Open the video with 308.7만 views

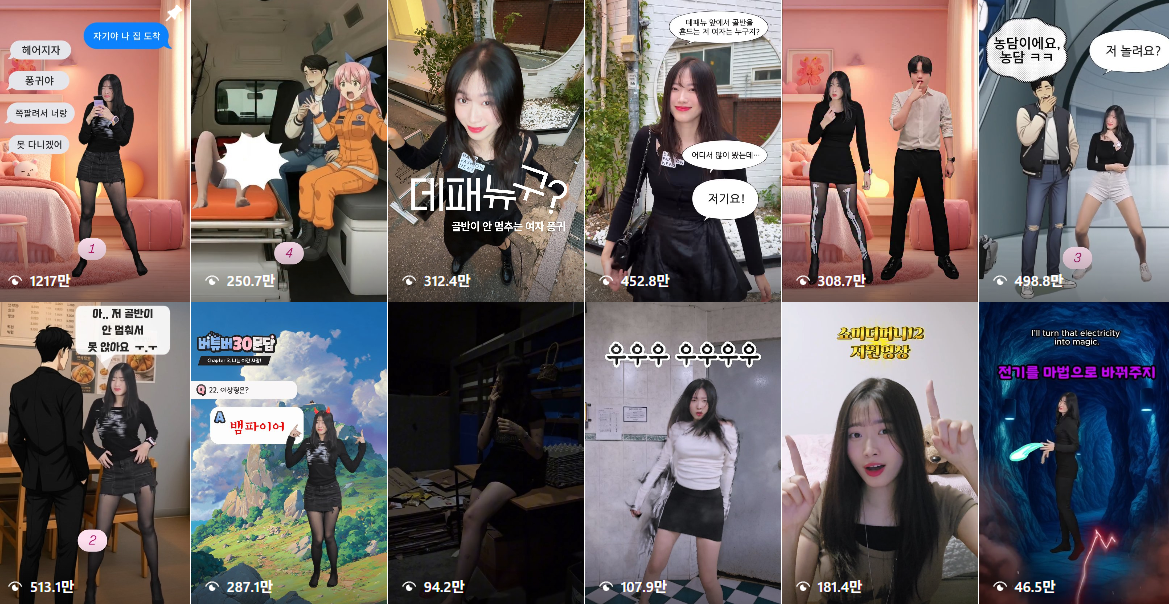879,150
